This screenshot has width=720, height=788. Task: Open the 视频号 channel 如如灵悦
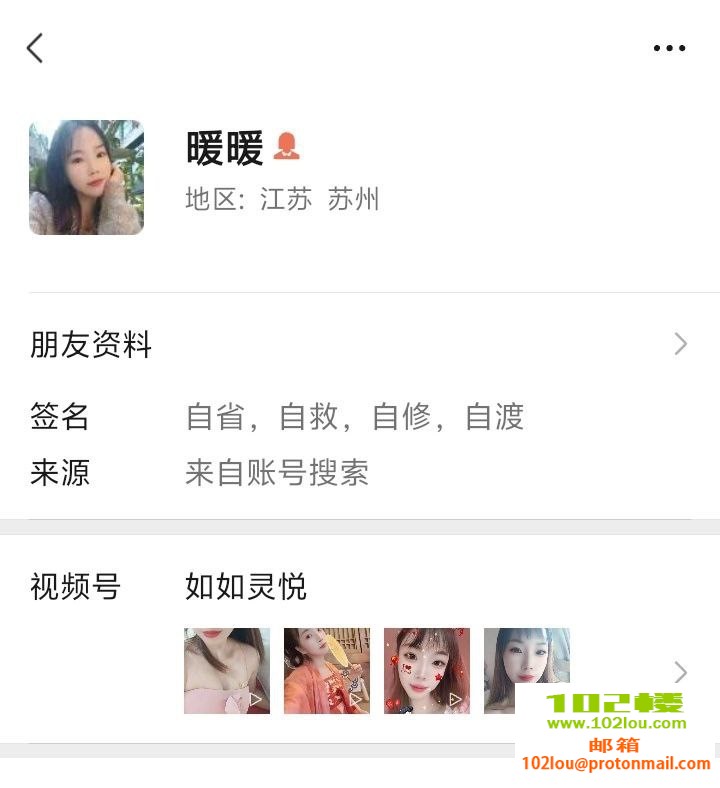point(246,587)
